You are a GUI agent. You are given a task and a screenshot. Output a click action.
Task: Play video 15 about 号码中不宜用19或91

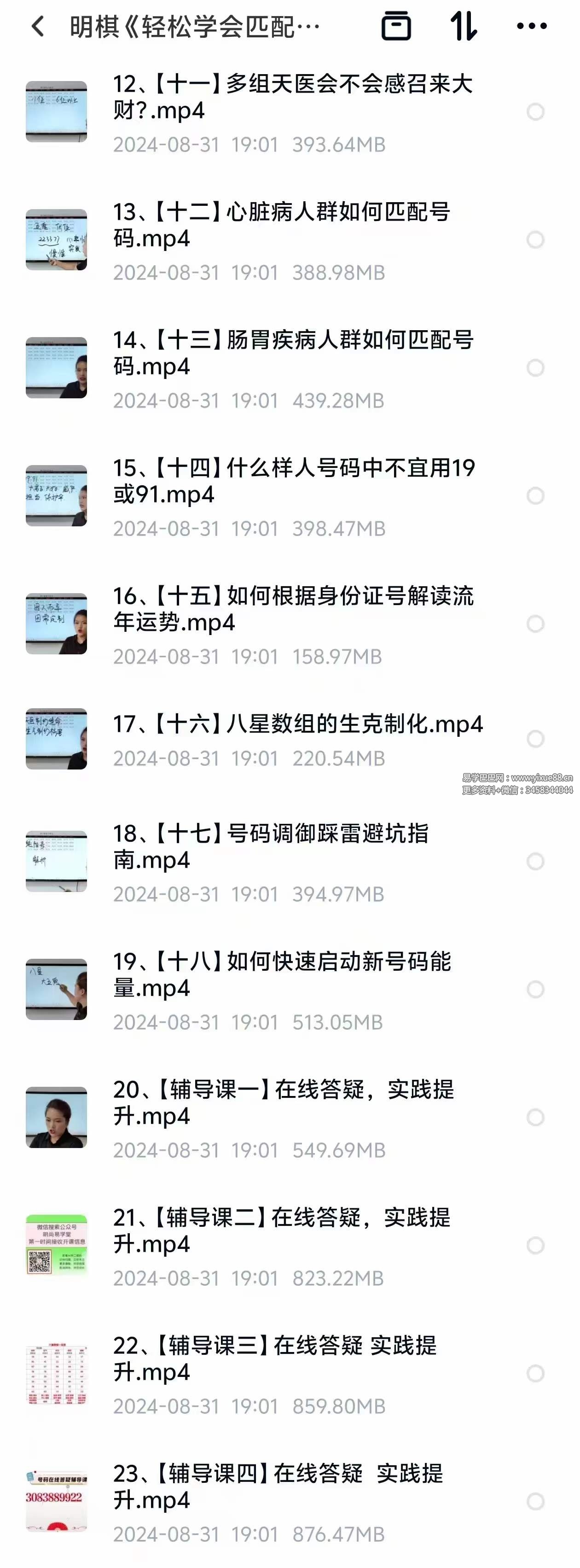click(x=286, y=484)
